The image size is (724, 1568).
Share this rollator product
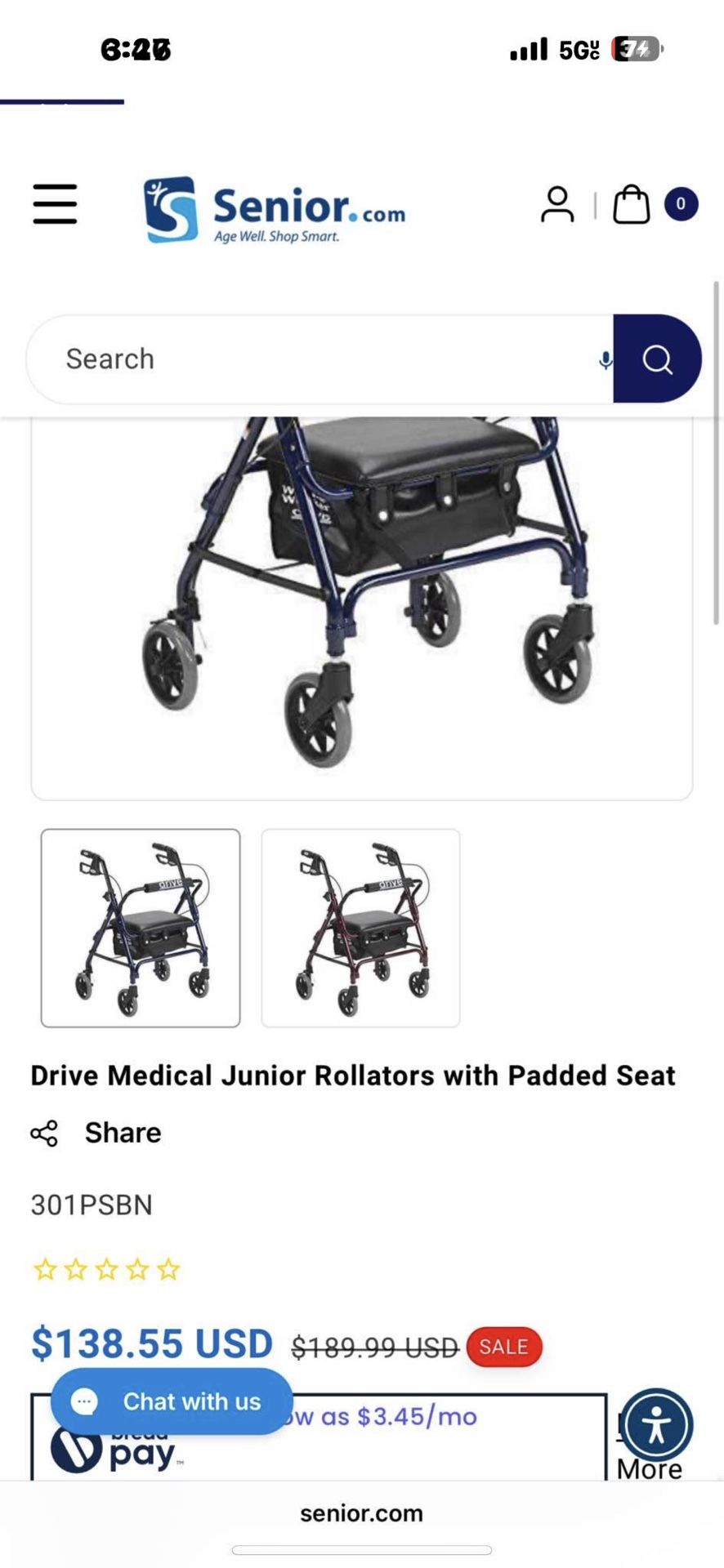point(96,1134)
